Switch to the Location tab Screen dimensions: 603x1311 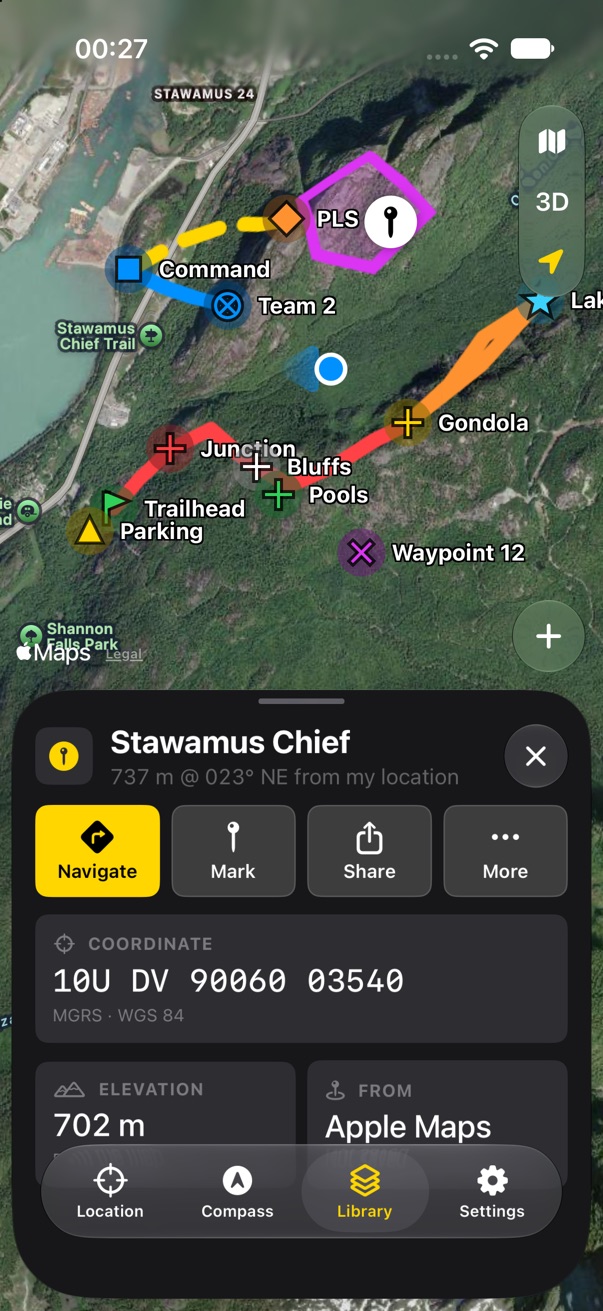(110, 1192)
